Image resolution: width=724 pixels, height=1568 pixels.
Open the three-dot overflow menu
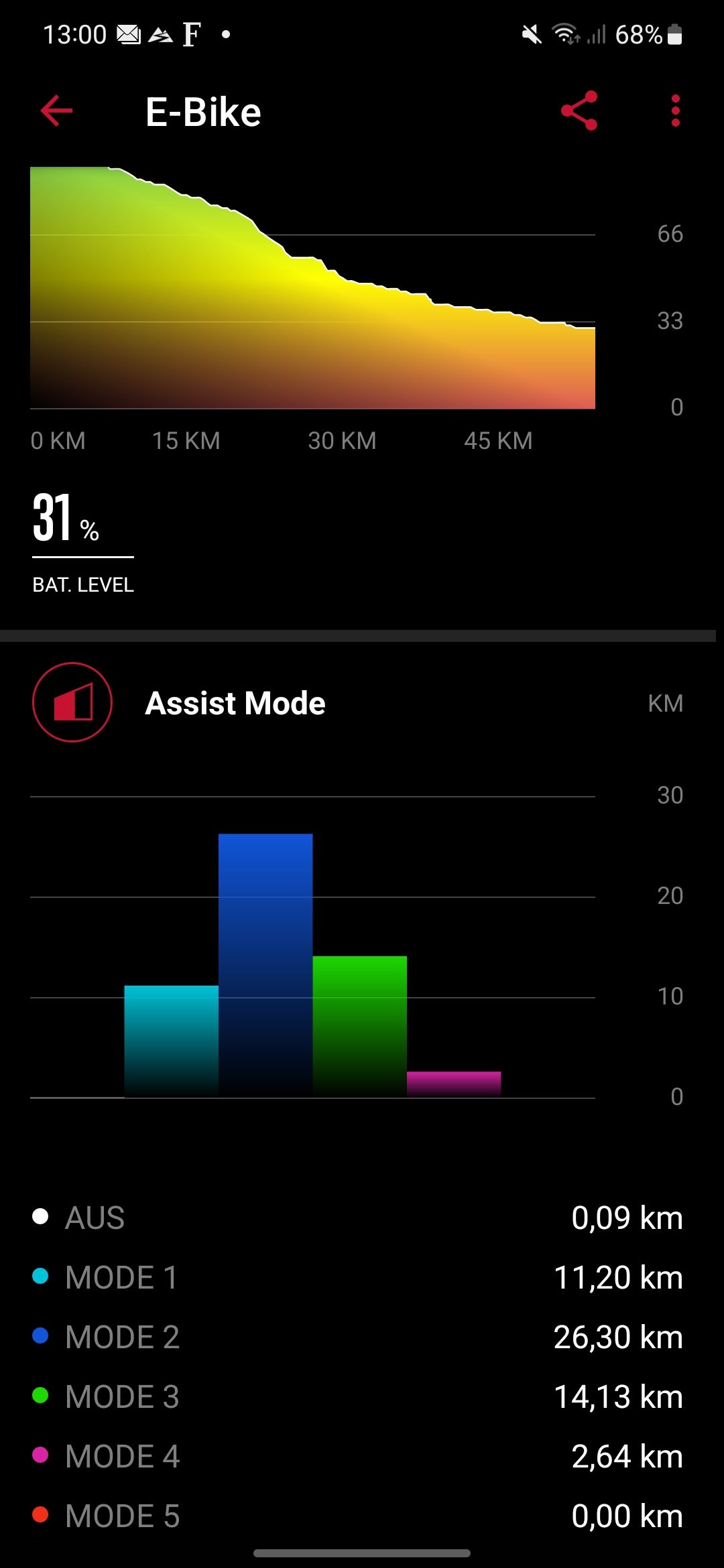(x=675, y=111)
